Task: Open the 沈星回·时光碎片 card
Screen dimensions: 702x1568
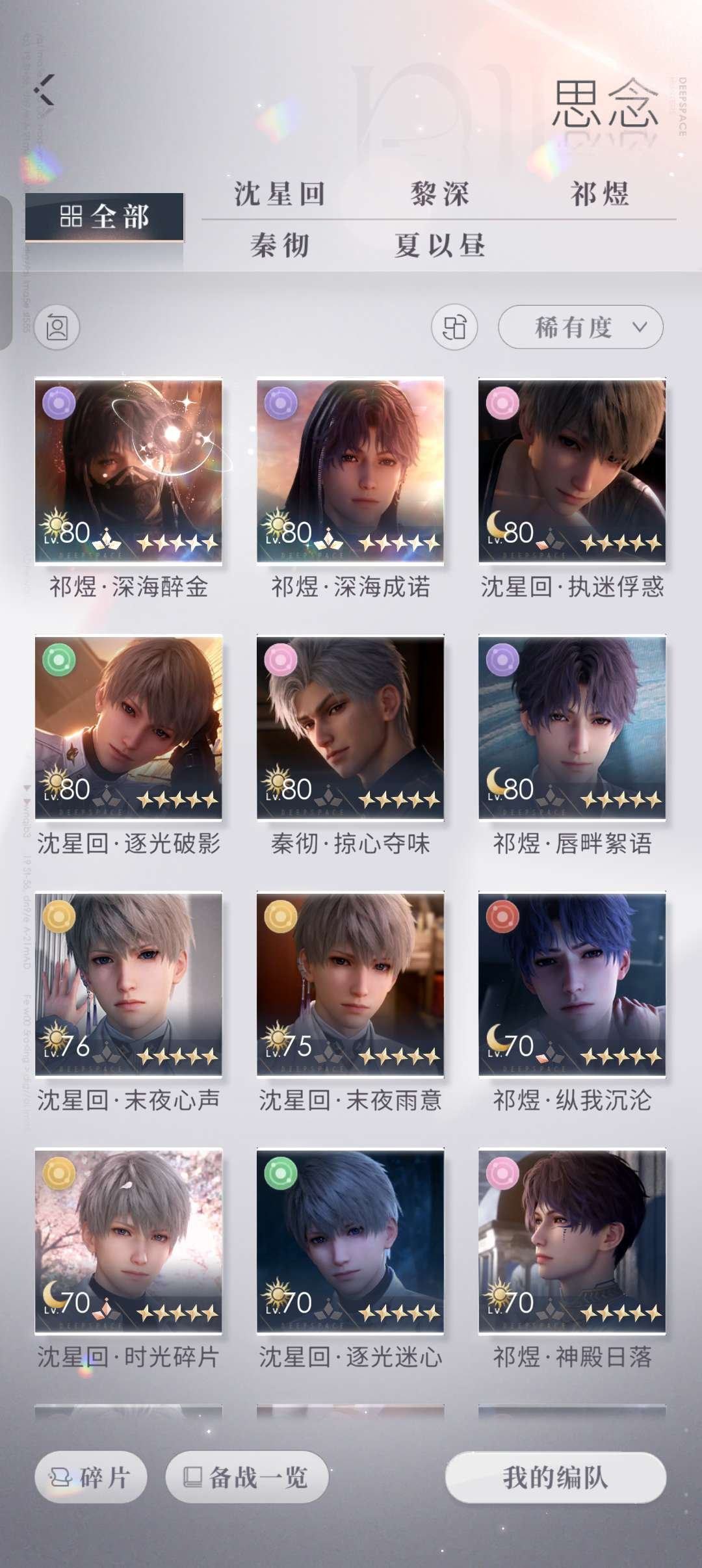Action: 128,1240
